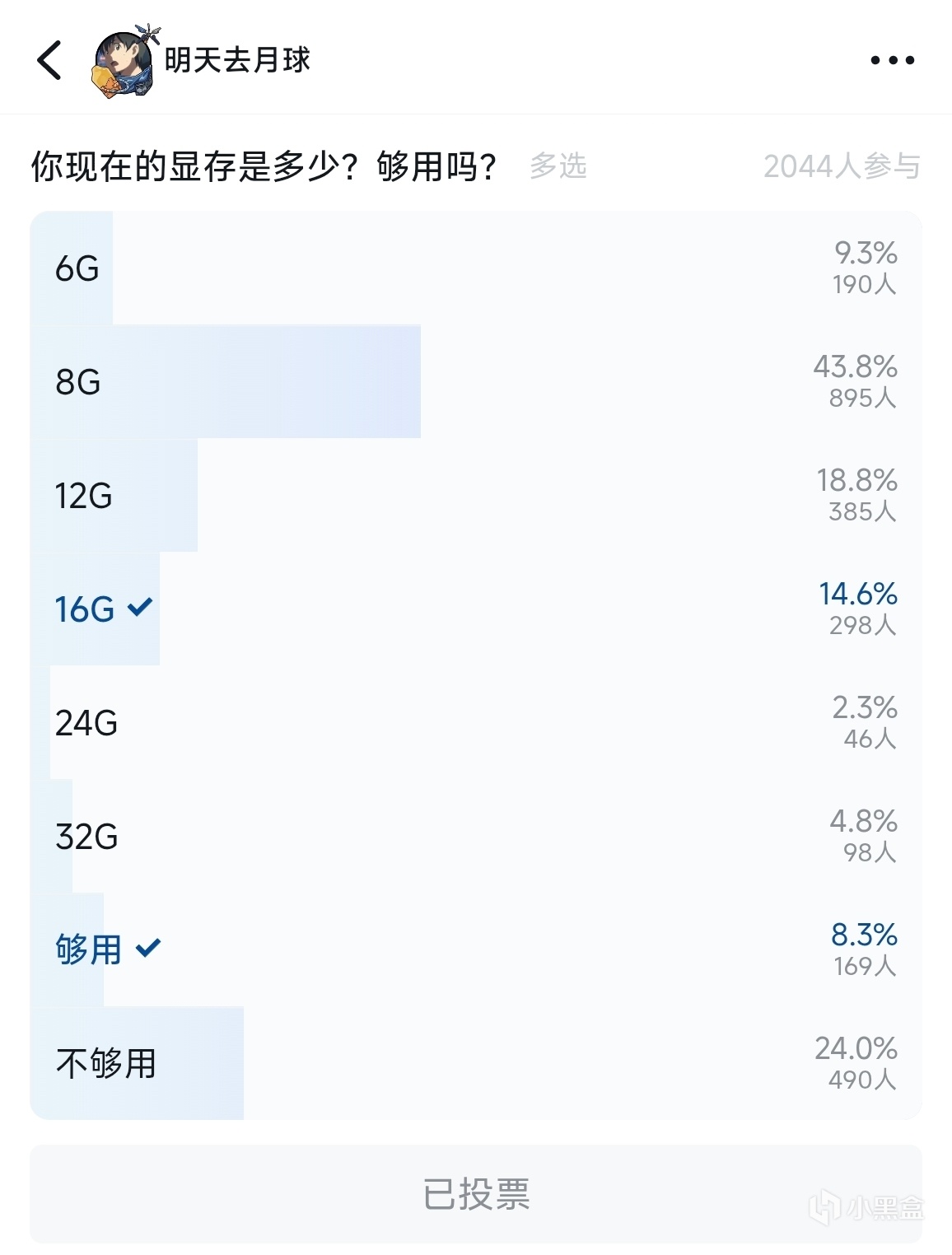Tap the checked 够用 option
Screen dimensions: 952x1255
(x=475, y=949)
